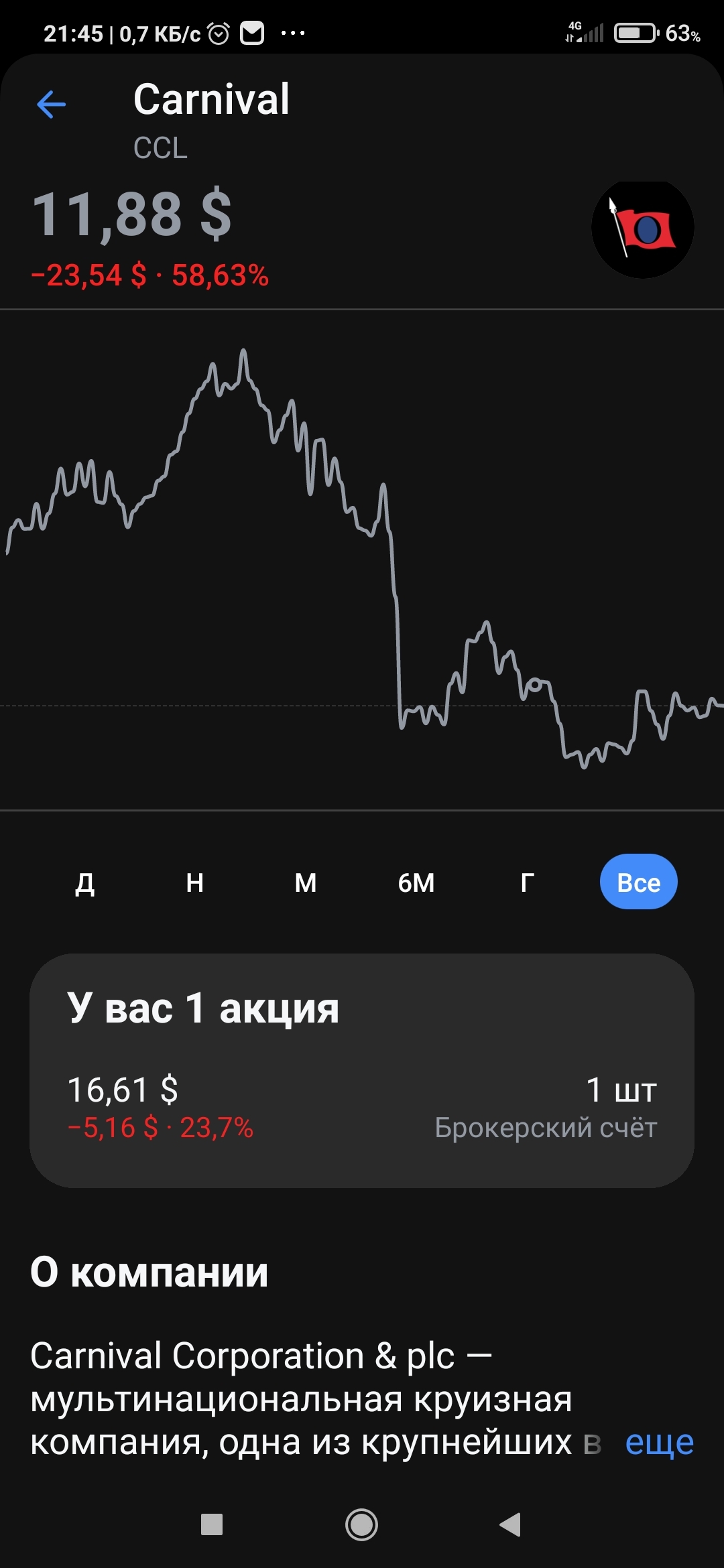Screen dimensions: 724x1568
Task: Show the М period chart
Action: 306,883
